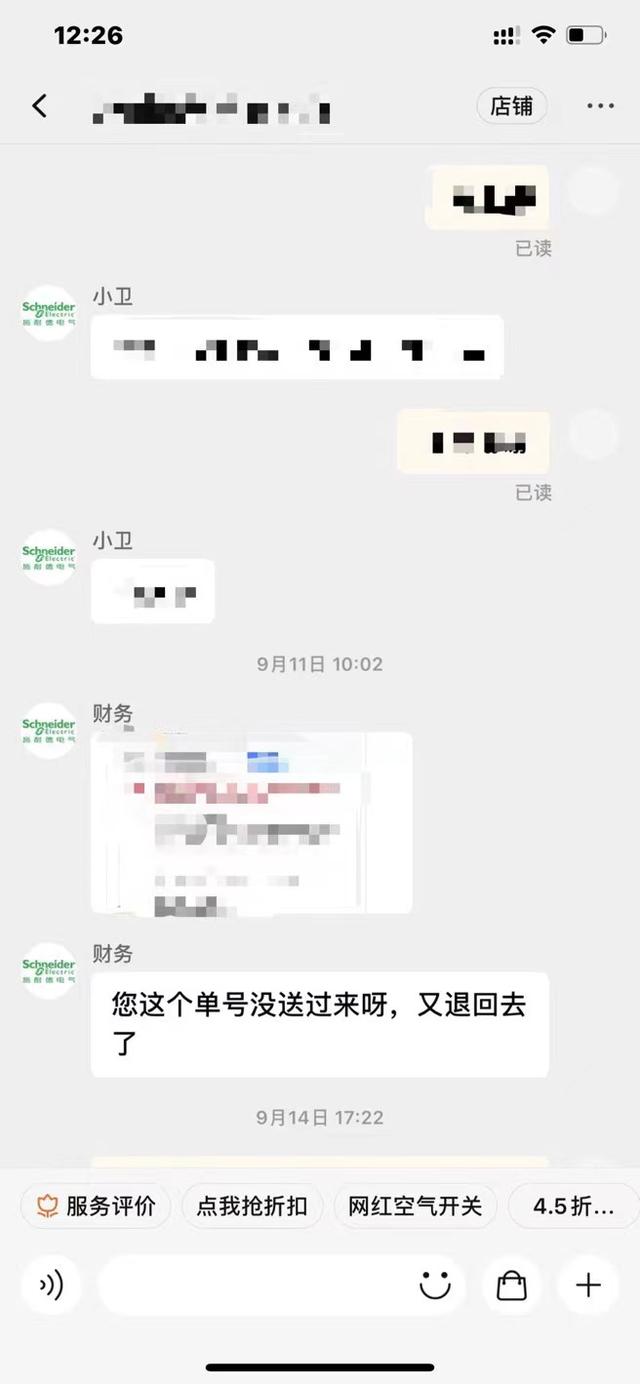Tap the 服务评价 chip
This screenshot has width=640, height=1384.
click(x=96, y=1206)
